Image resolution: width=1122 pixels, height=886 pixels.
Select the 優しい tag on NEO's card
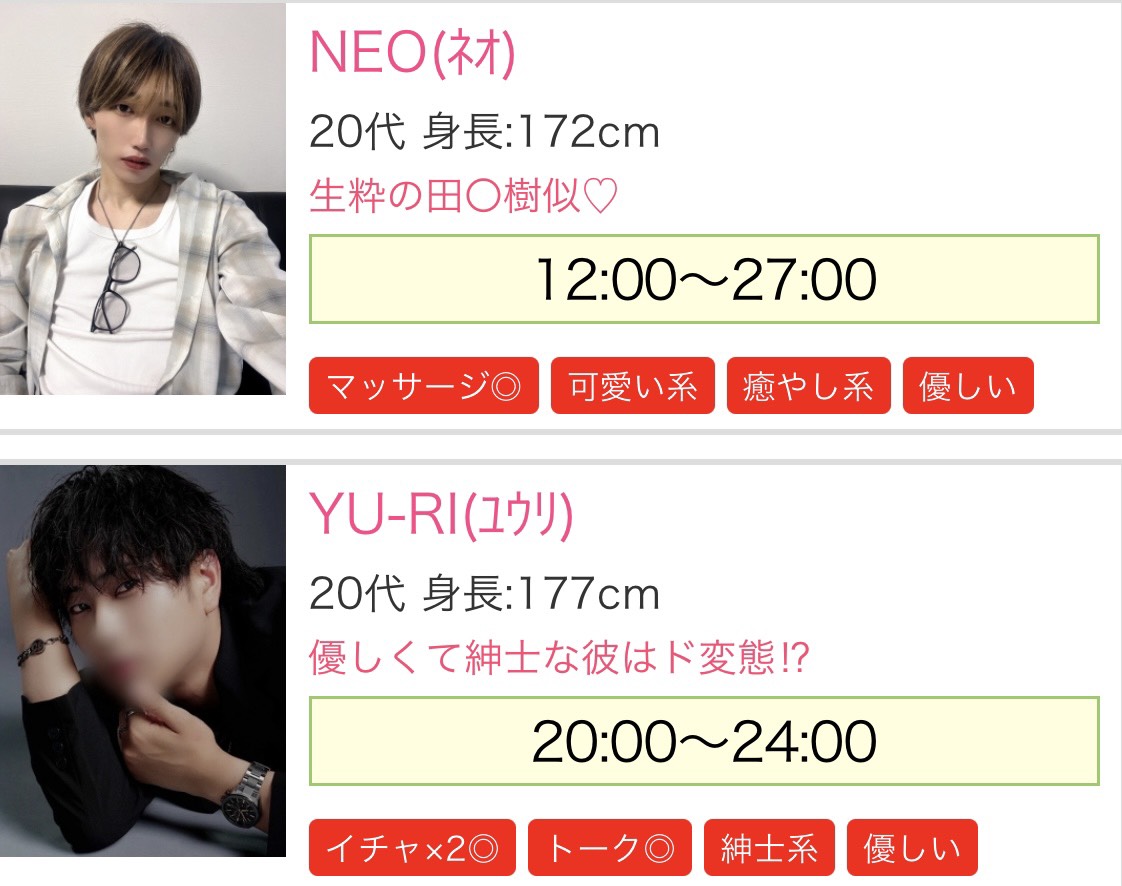(x=967, y=386)
